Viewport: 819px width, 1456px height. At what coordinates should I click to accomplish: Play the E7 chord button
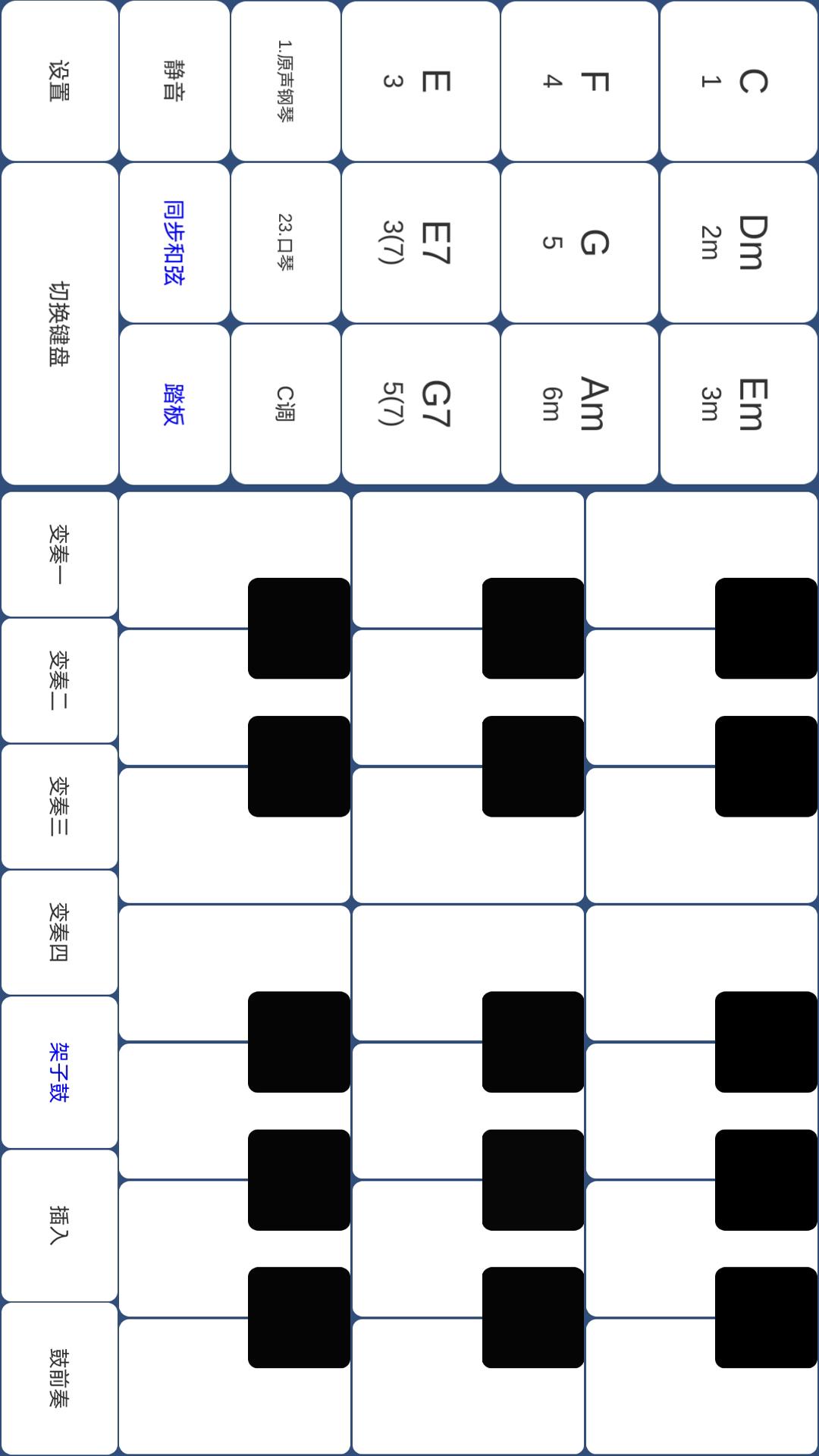tap(420, 243)
